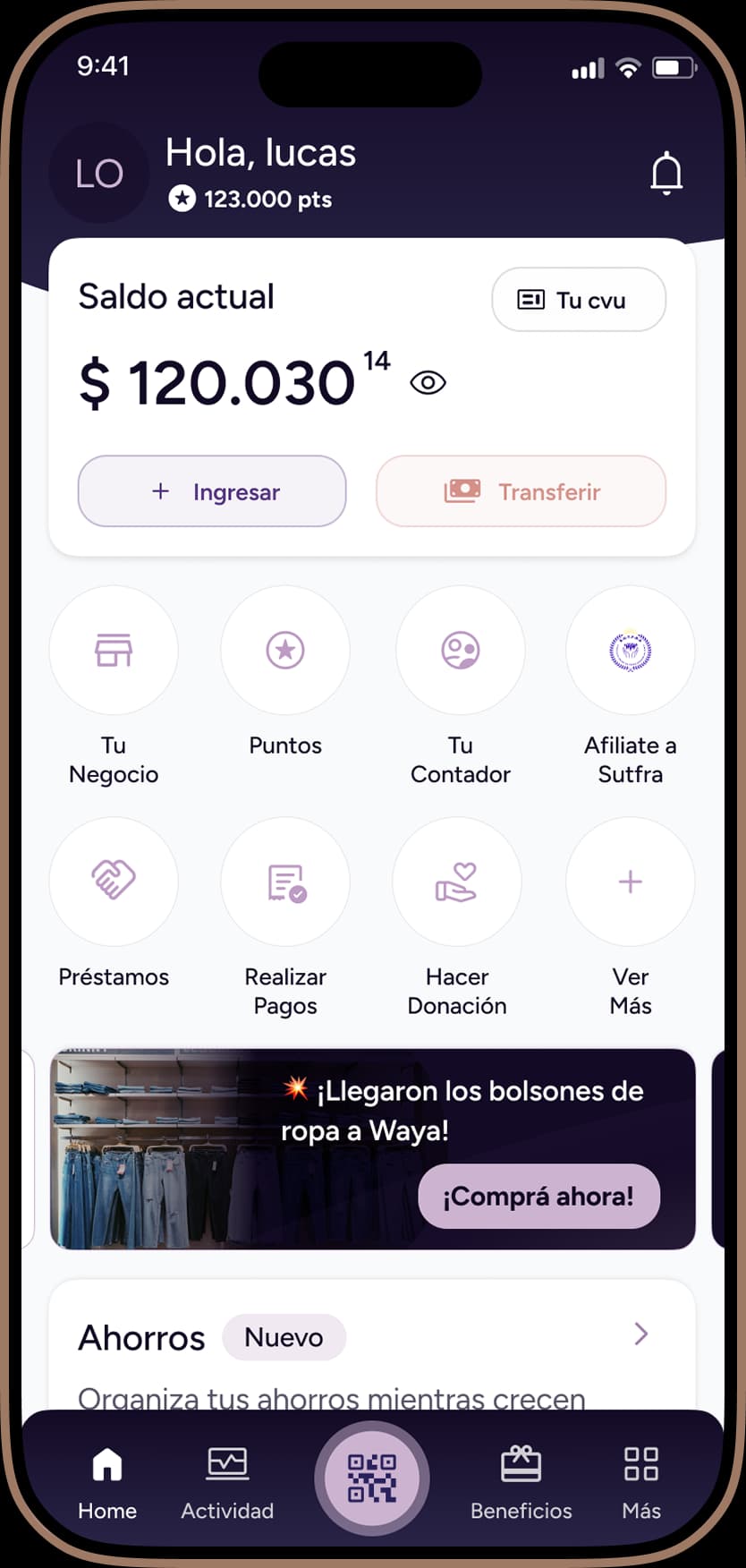Viewport: 746px width, 1568px height.
Task: Expand the Ahorros section chevron
Action: point(640,1334)
